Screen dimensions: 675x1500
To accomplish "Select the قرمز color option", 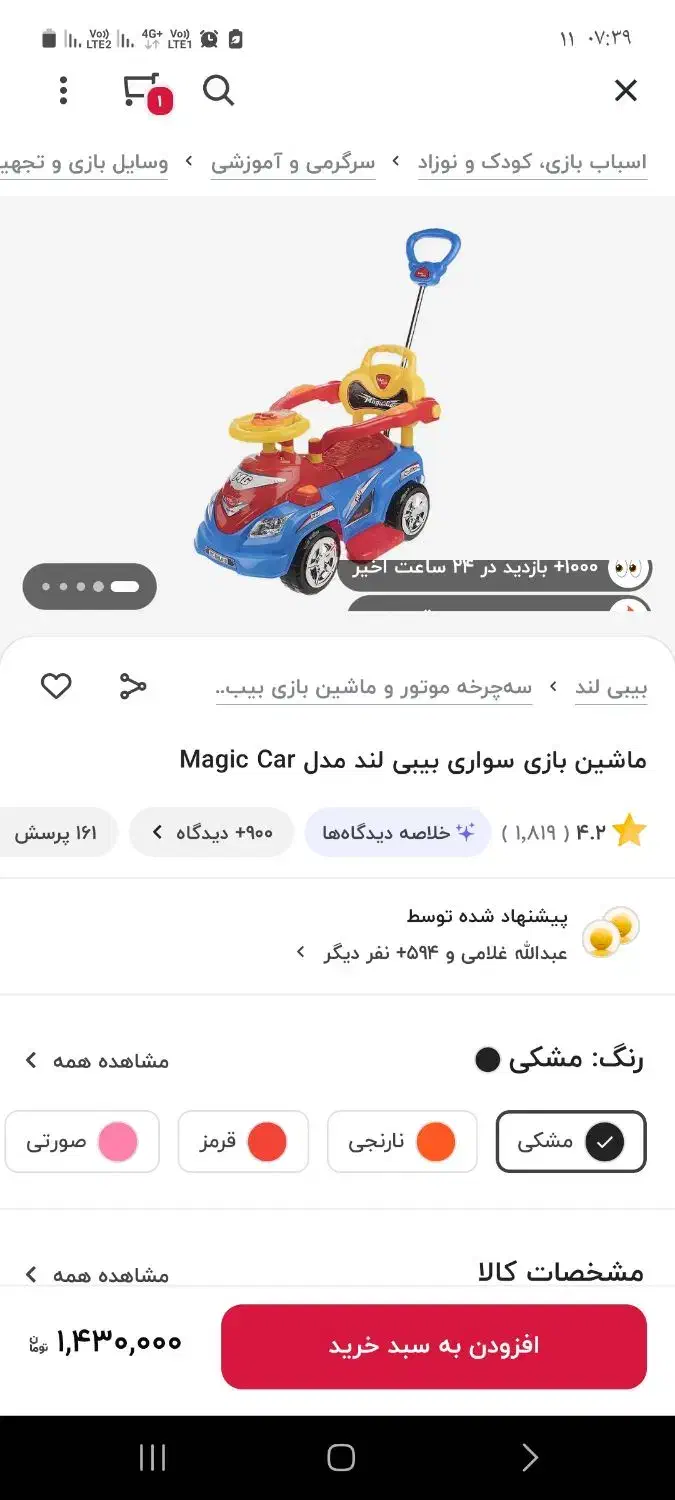I will coord(243,1142).
